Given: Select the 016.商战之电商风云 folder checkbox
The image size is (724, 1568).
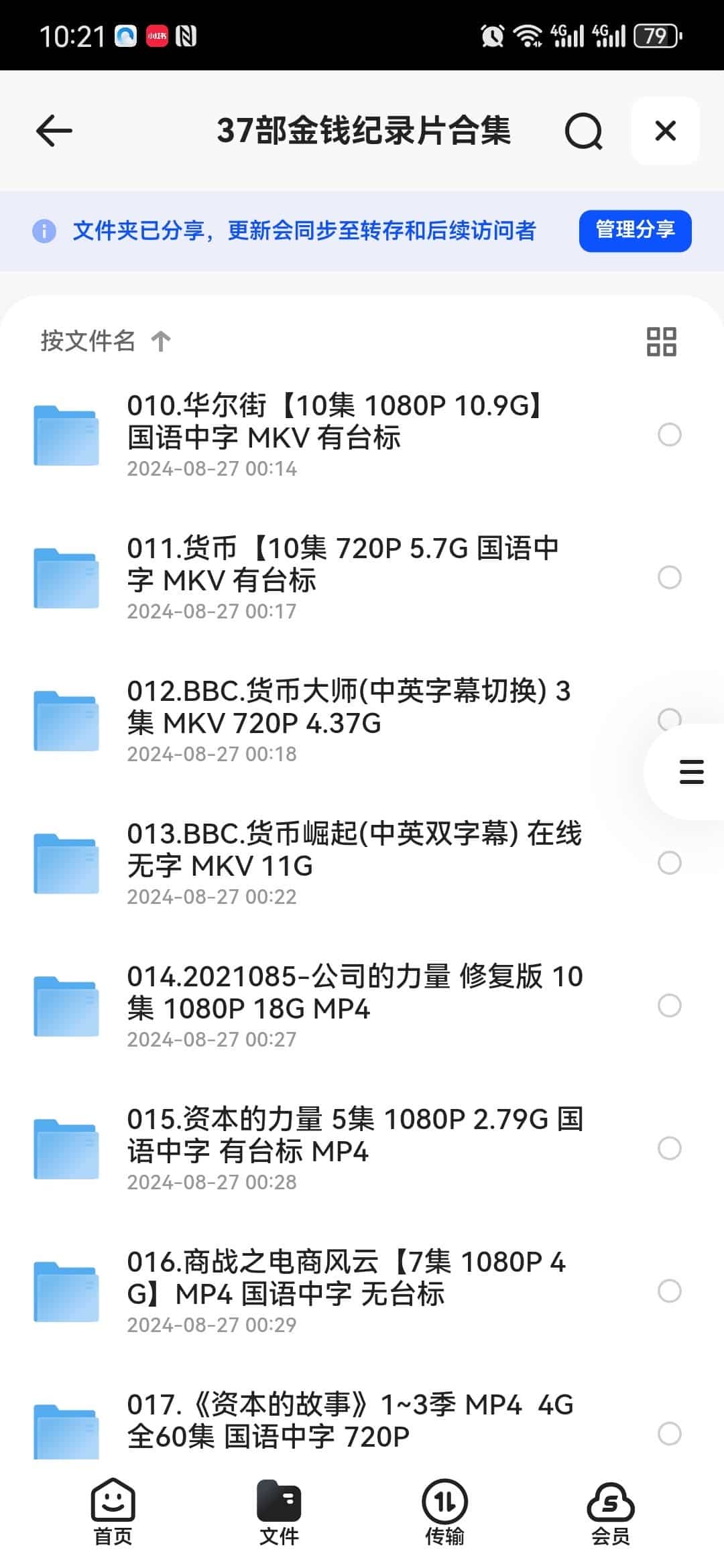Looking at the screenshot, I should tap(669, 1291).
